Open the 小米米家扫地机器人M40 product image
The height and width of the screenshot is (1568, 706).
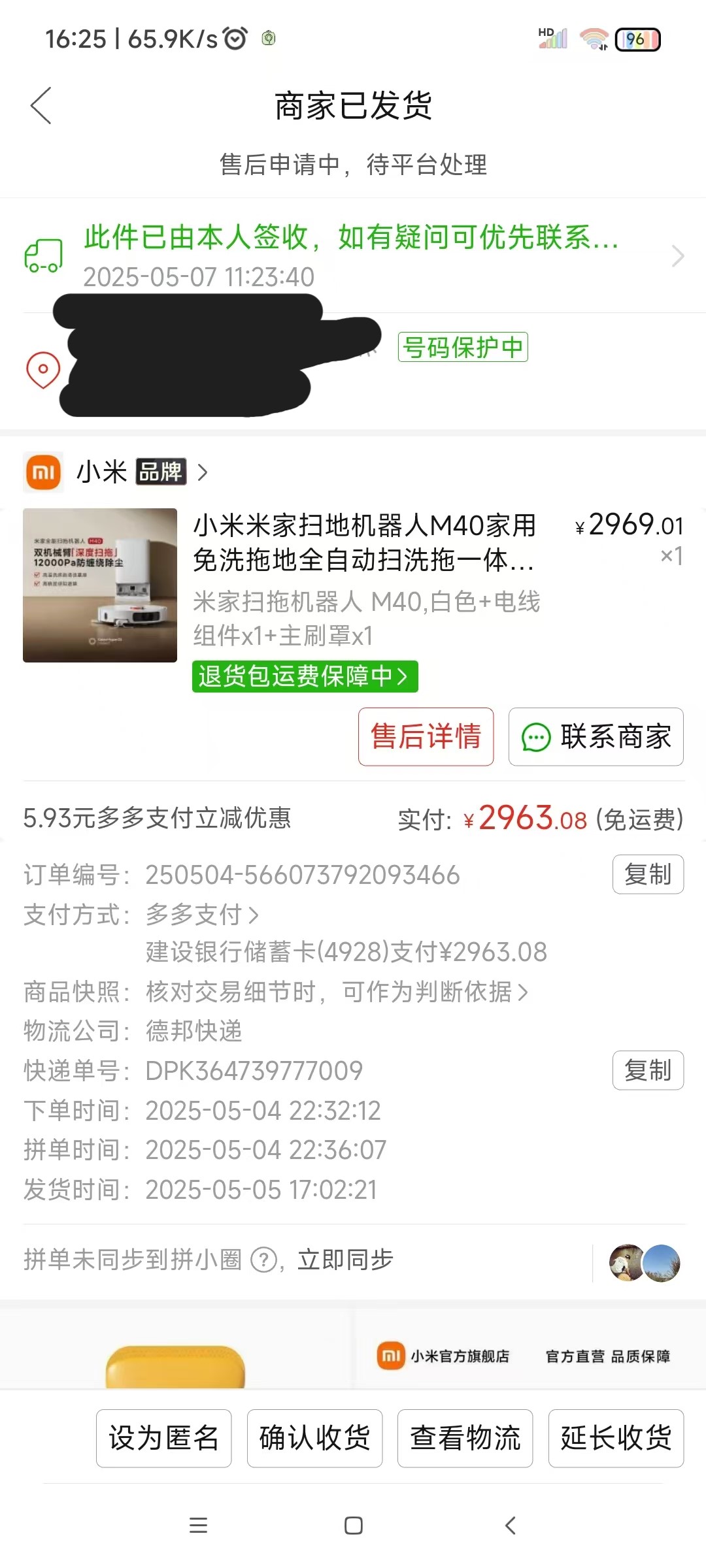click(100, 585)
